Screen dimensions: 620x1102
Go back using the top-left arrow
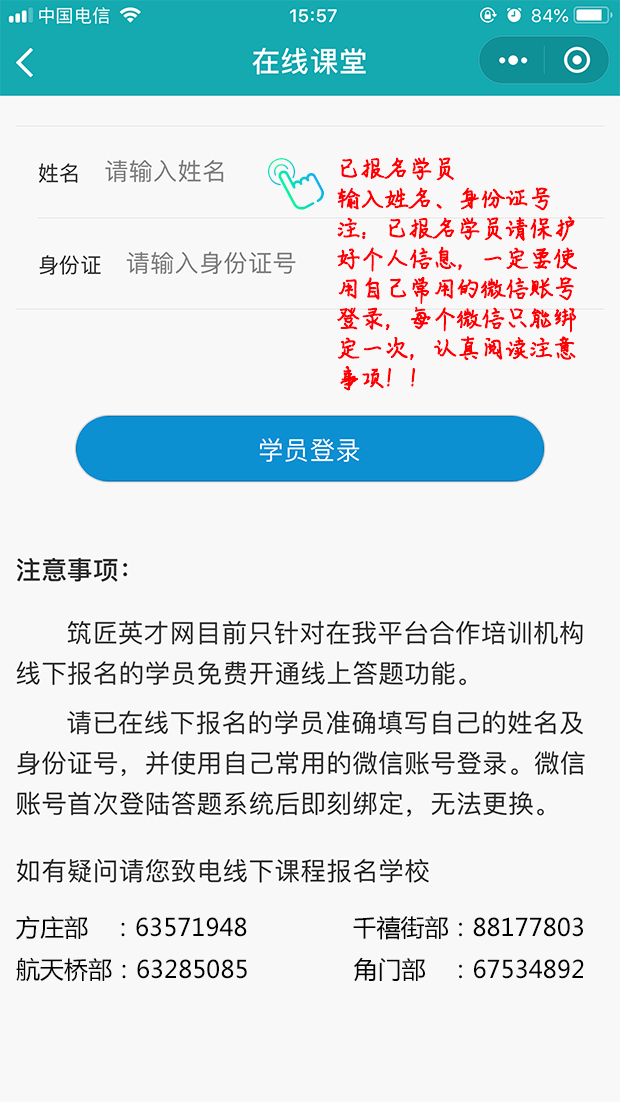pyautogui.click(x=25, y=62)
